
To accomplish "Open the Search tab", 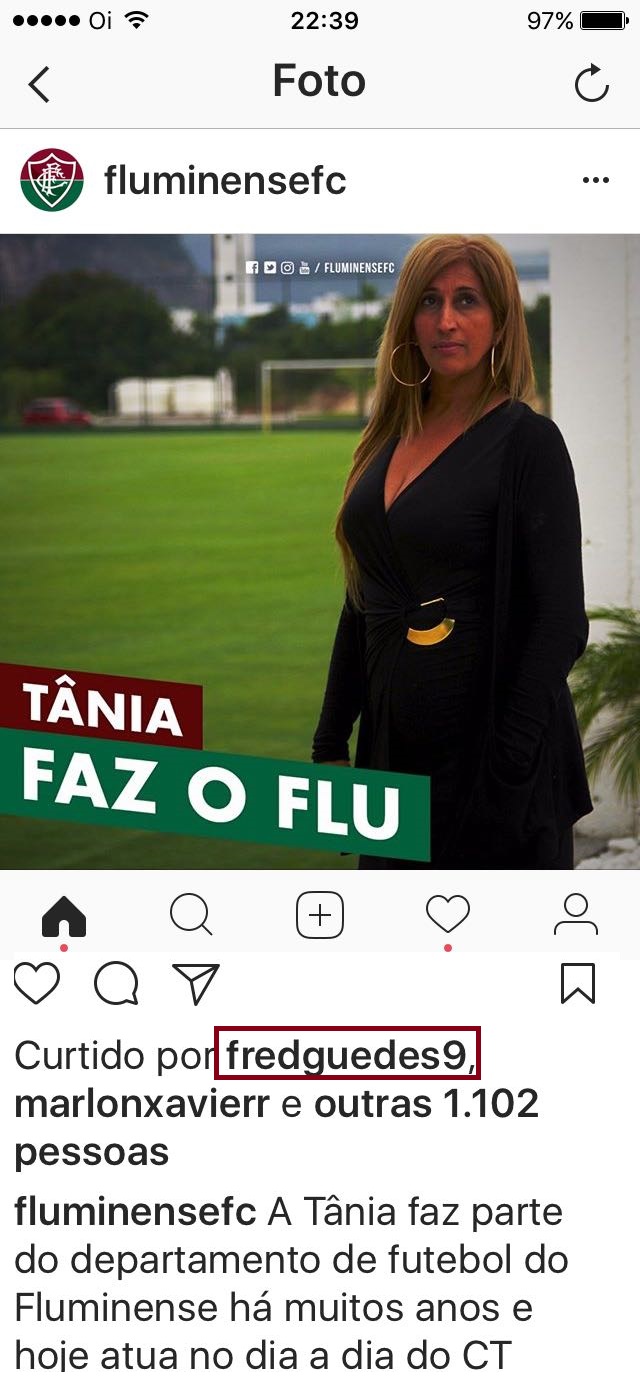I will coord(191,915).
